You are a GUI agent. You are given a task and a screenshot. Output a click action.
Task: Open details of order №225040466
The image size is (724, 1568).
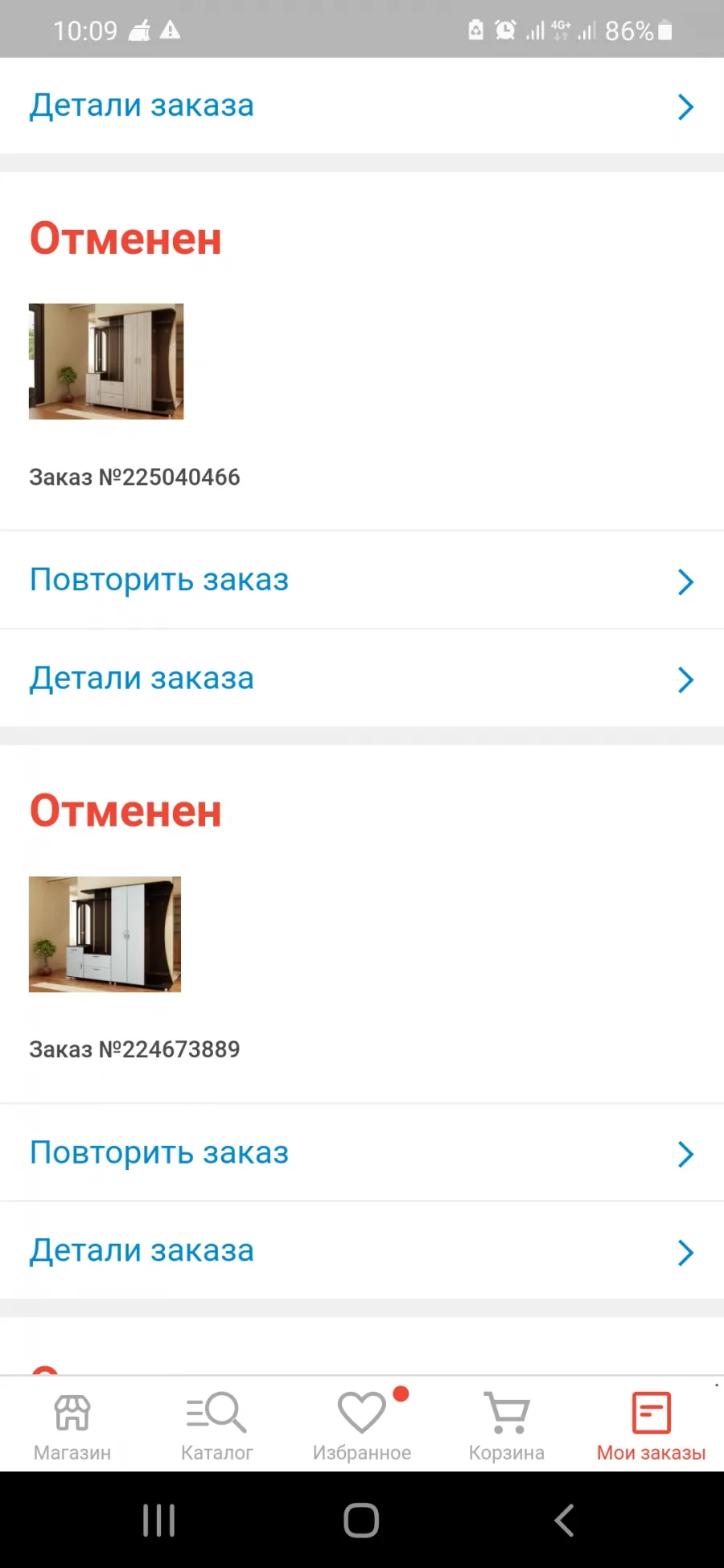[x=362, y=679]
